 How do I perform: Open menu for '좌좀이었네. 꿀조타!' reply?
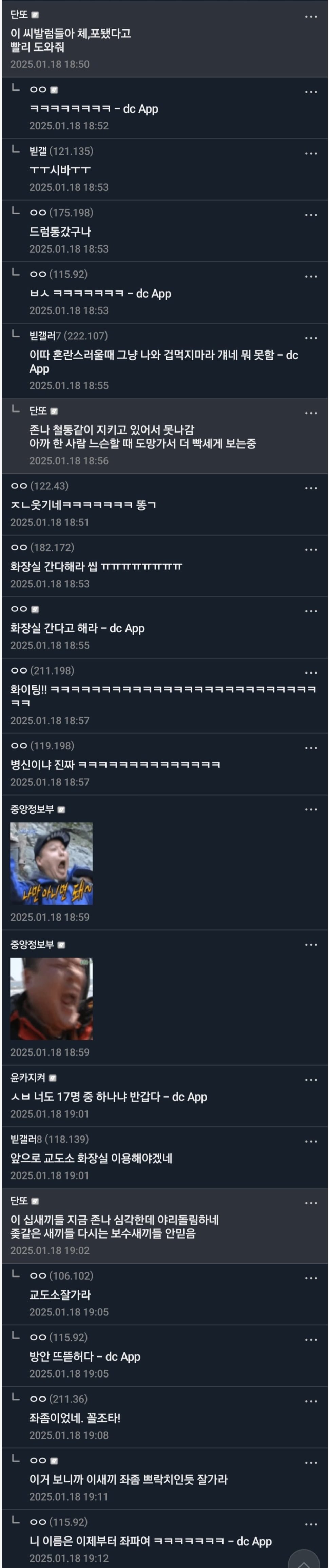(311, 1401)
